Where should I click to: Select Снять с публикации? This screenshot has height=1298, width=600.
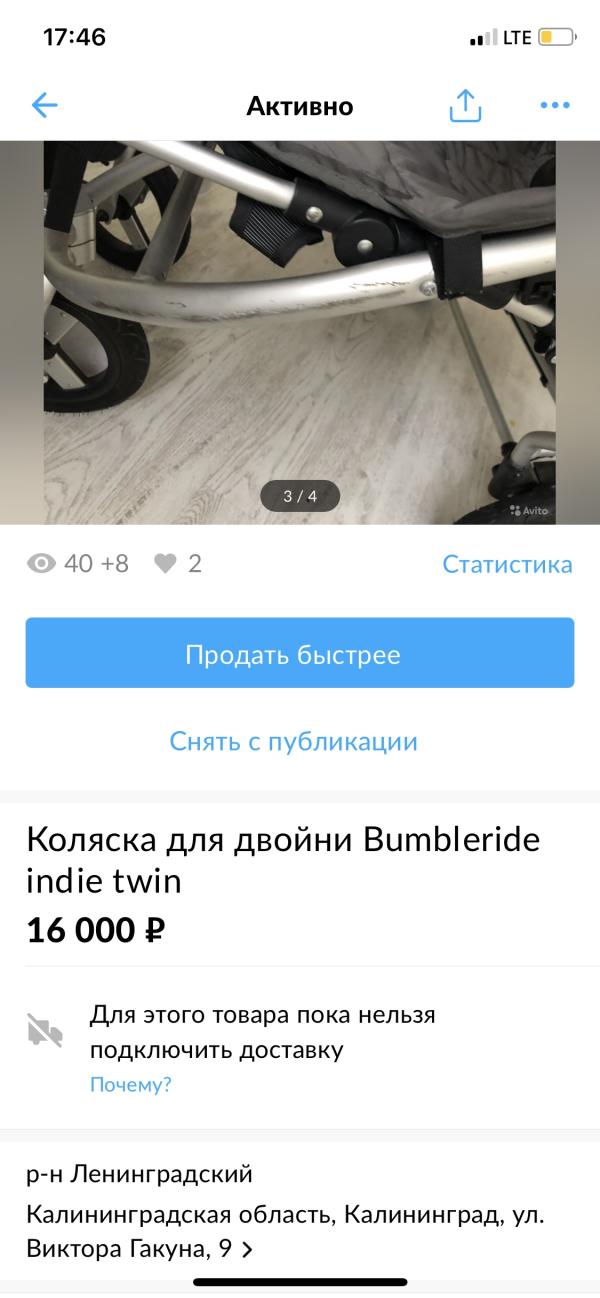point(293,741)
